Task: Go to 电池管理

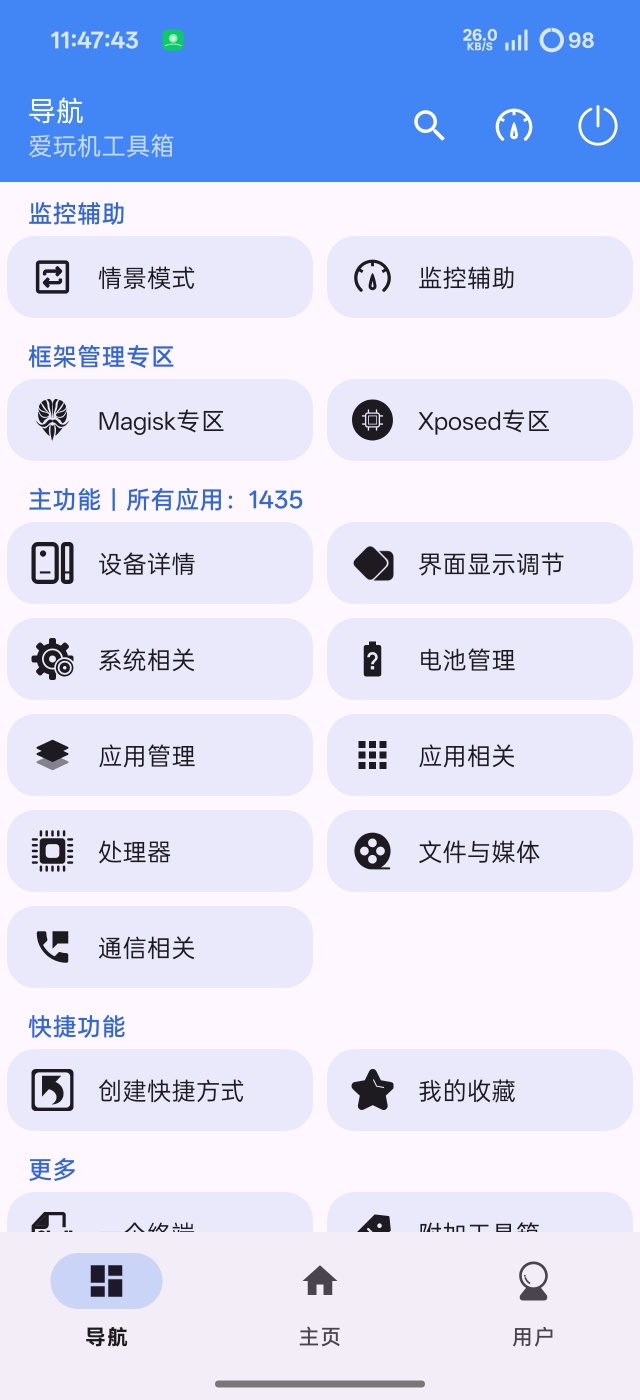Action: pyautogui.click(x=480, y=659)
